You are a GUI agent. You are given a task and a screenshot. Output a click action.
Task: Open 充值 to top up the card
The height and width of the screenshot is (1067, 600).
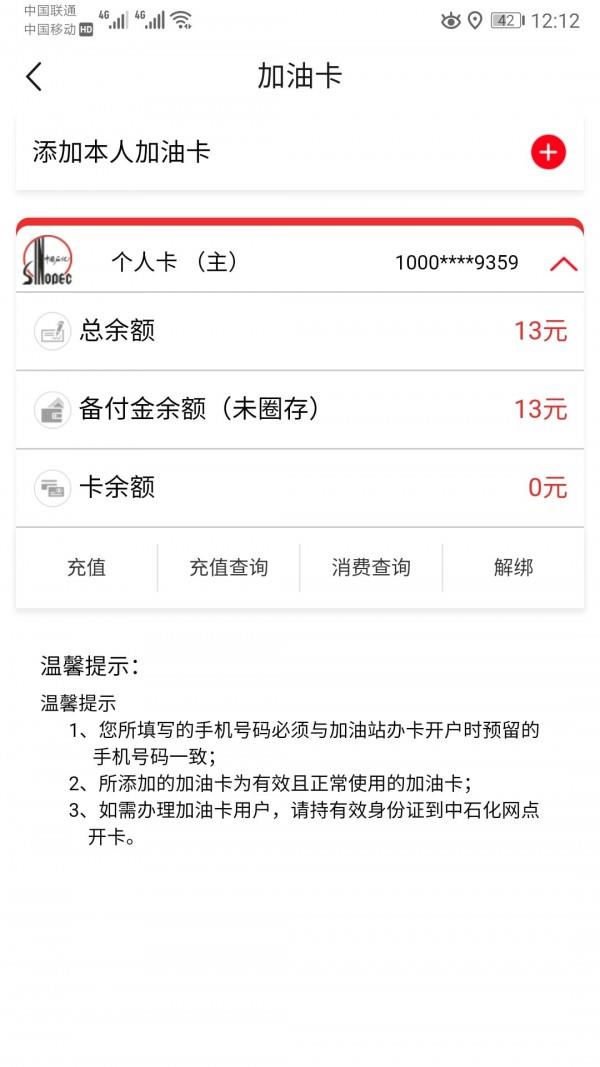pos(86,568)
